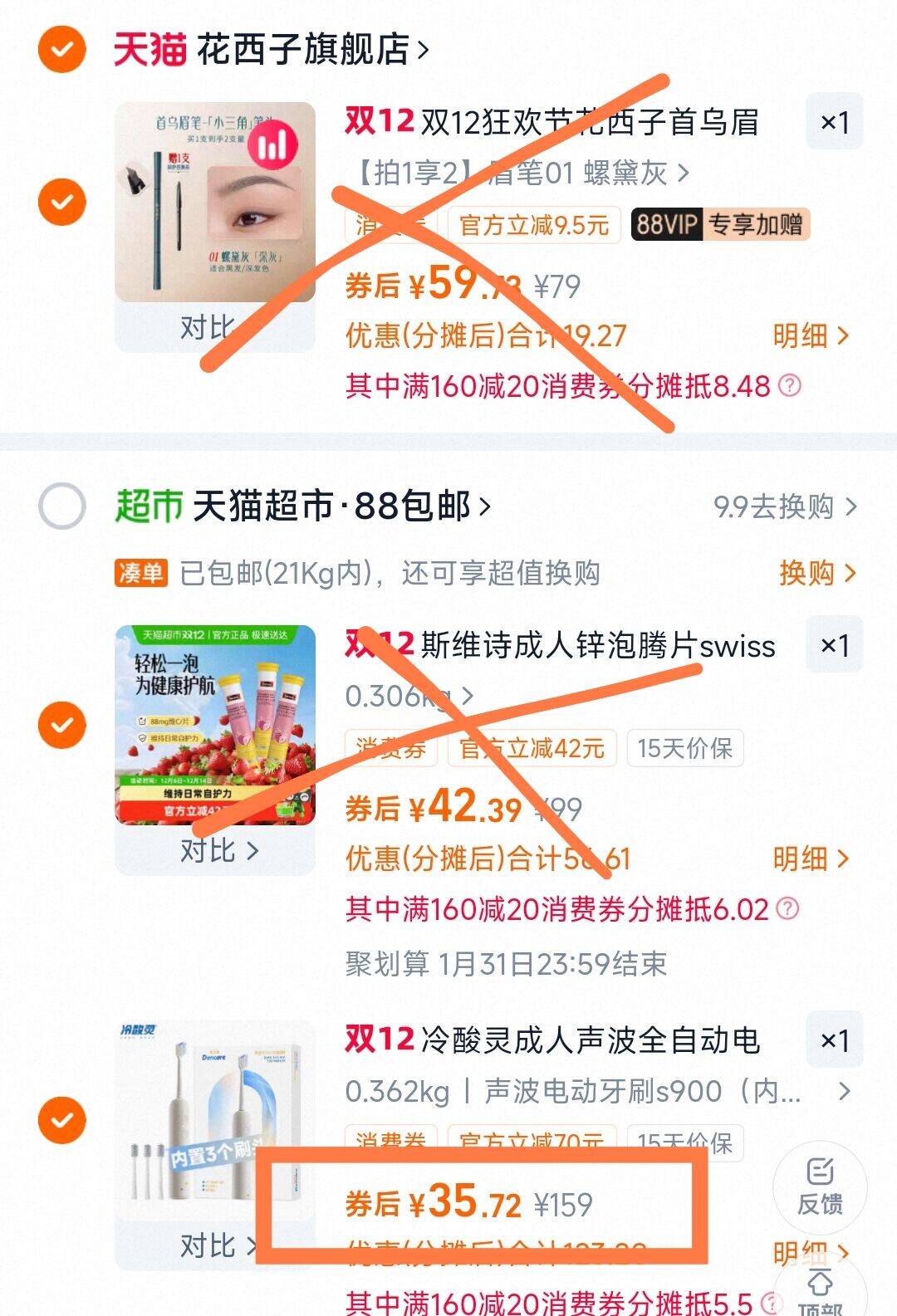The height and width of the screenshot is (1316, 897).
Task: Open the 花西子首乌眉笔 product image
Action: pyautogui.click(x=214, y=202)
